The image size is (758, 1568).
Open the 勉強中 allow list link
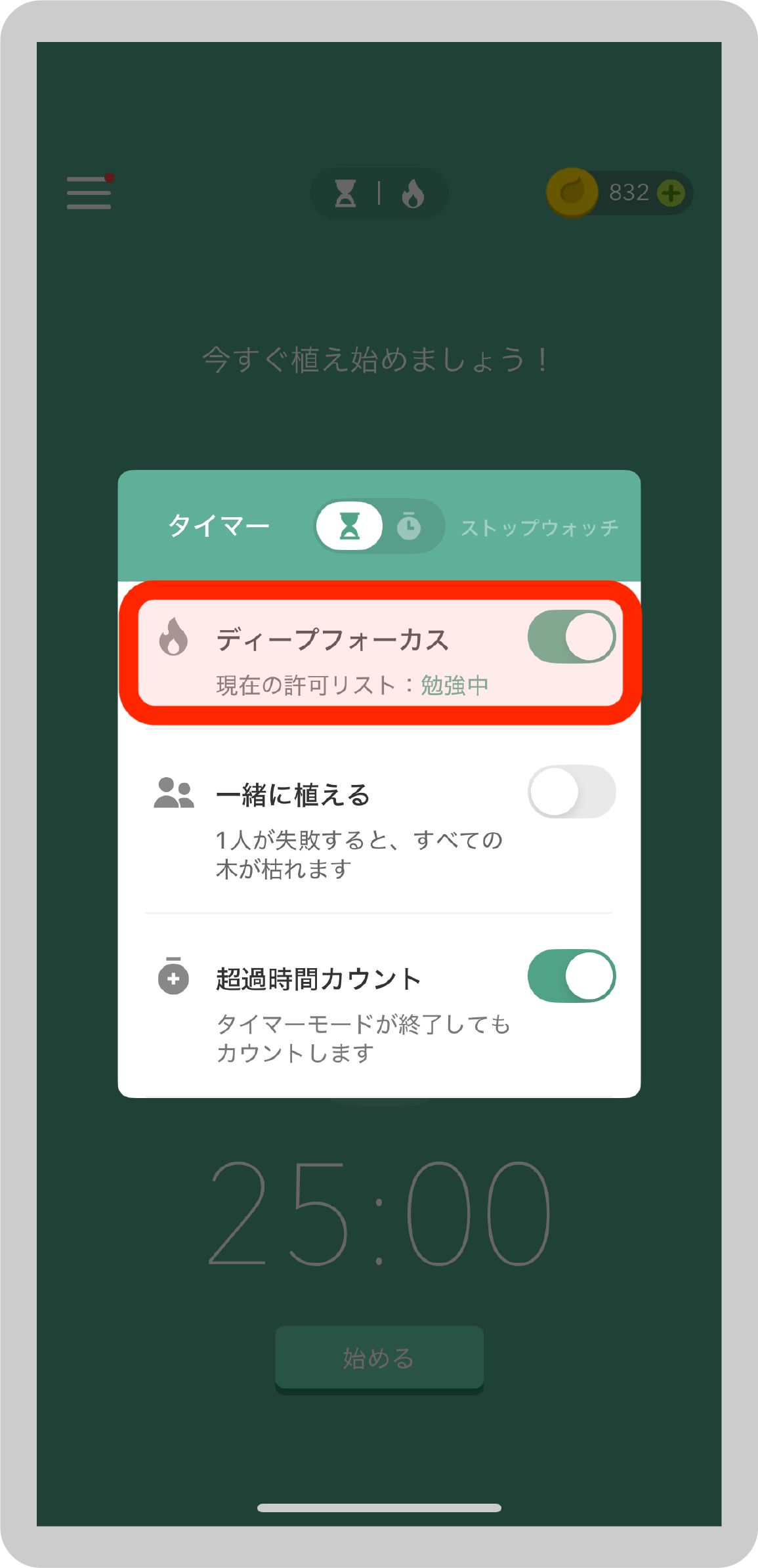454,685
